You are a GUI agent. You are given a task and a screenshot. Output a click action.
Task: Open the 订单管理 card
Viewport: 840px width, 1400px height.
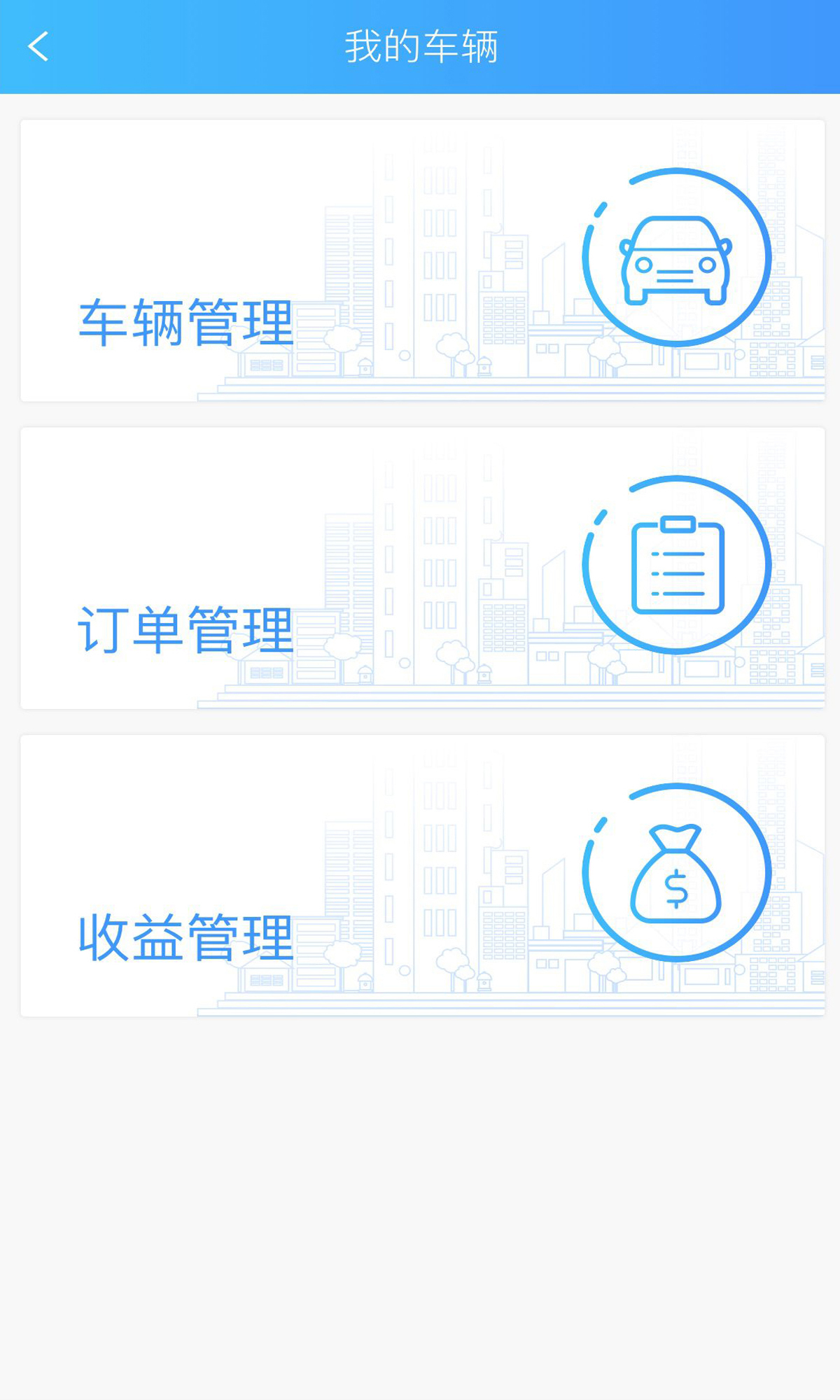422,568
